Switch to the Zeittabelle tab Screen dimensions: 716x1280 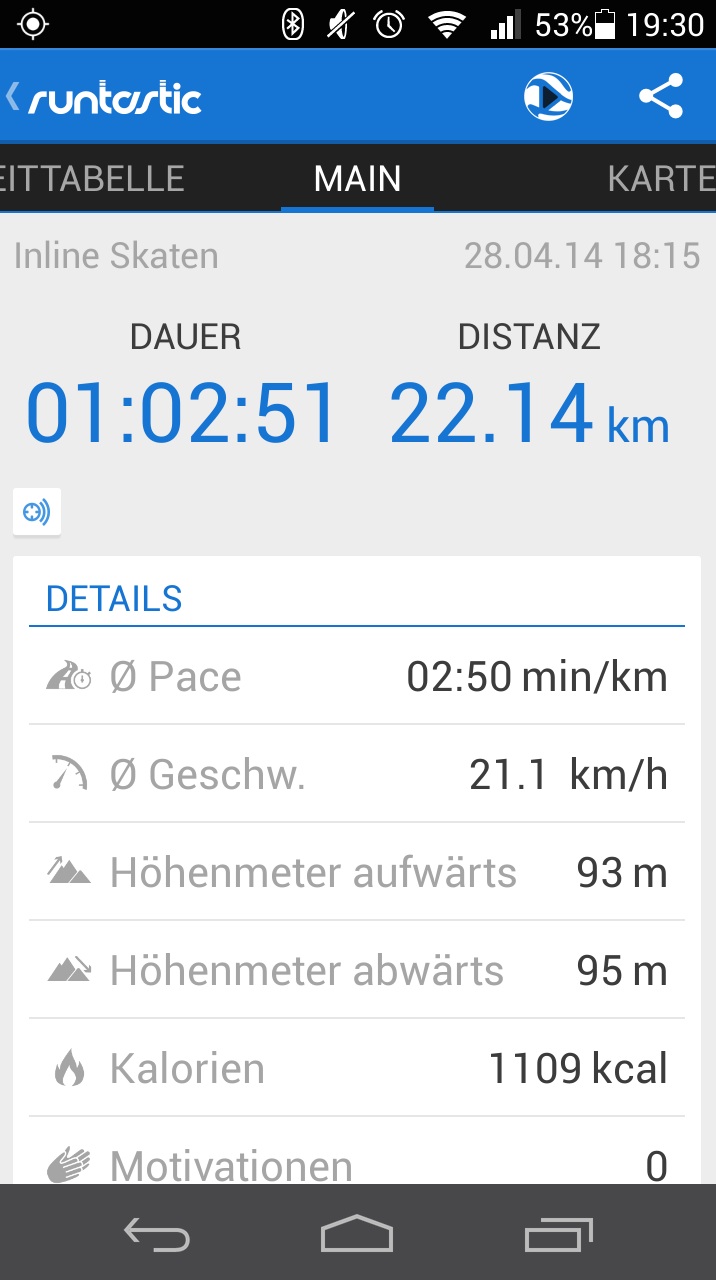pos(93,178)
